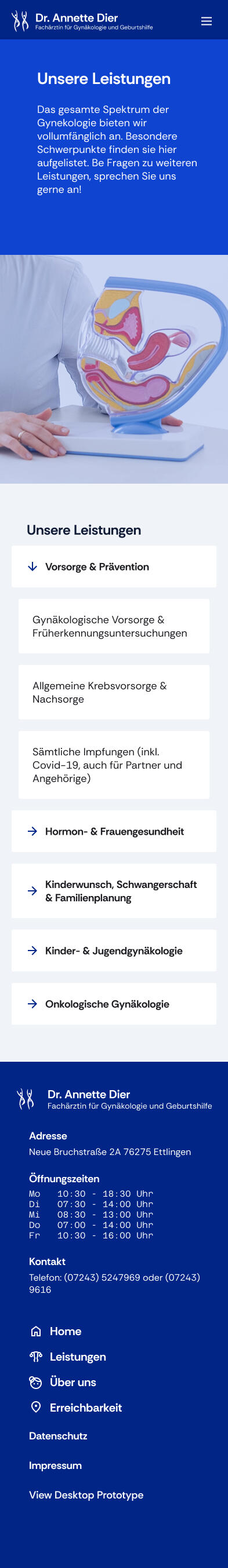Open the Impressum page
This screenshot has height=1568, width=228.
point(56,1465)
